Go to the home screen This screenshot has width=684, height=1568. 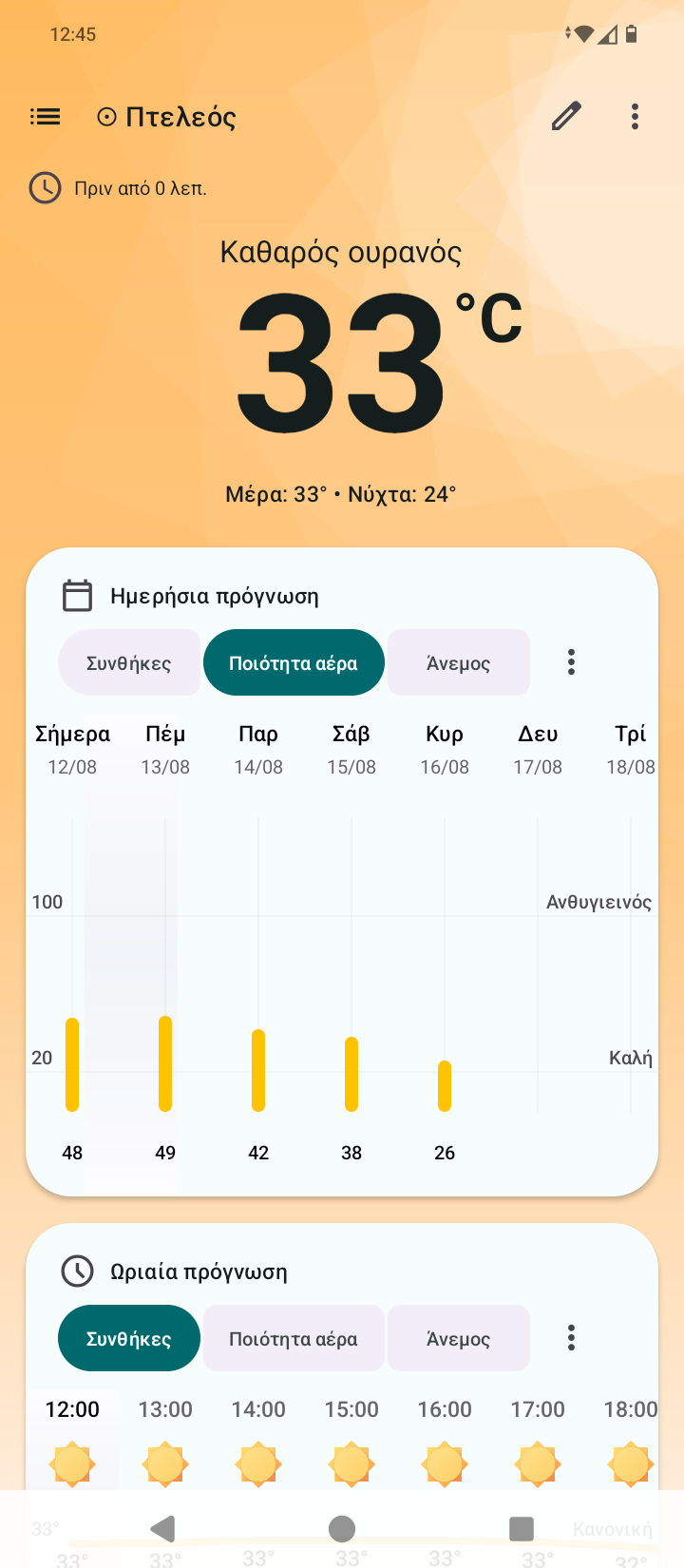[x=342, y=1528]
